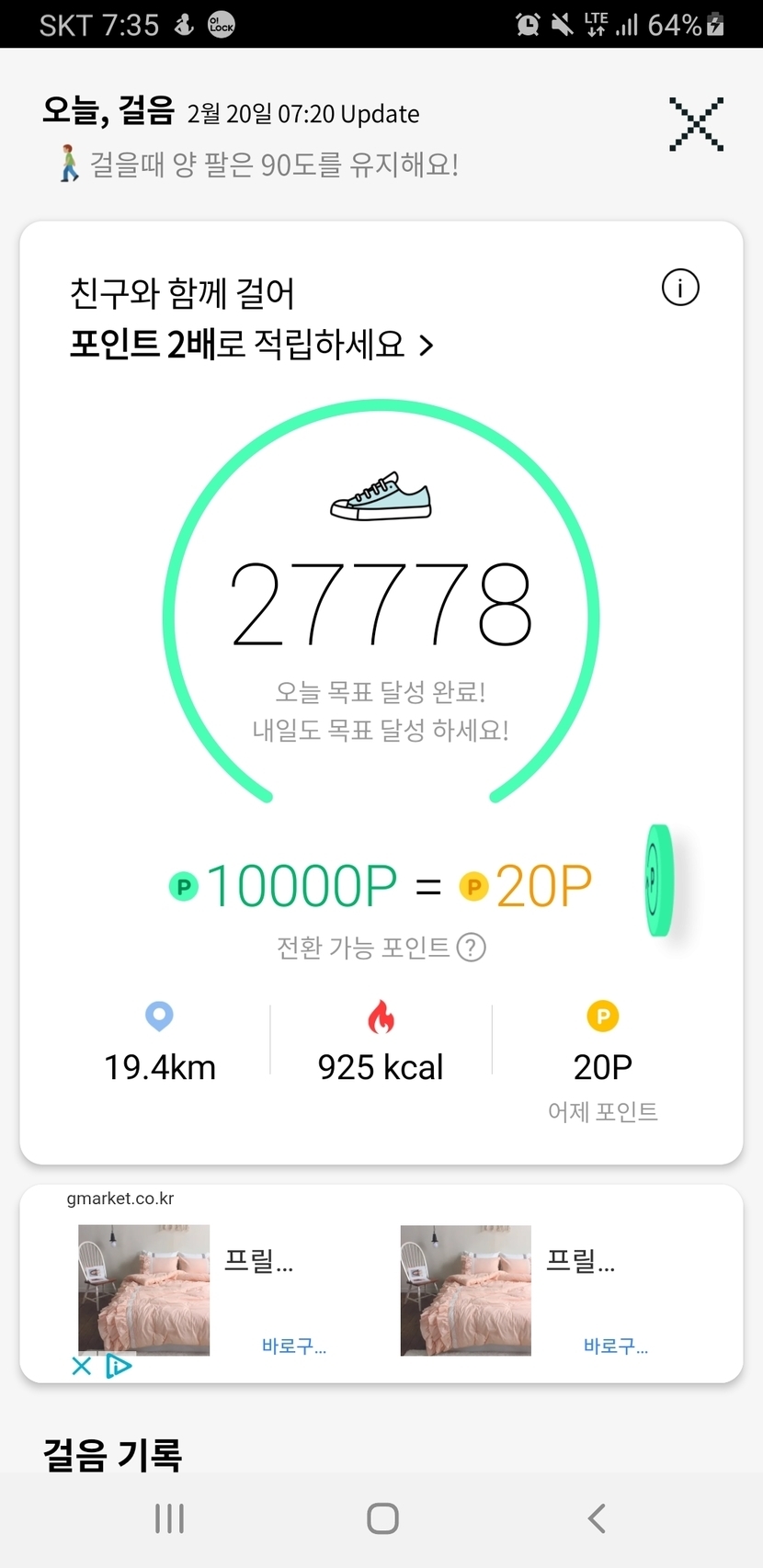The width and height of the screenshot is (763, 1568).
Task: Open the first gmarket bedding ad
Action: pos(144,1290)
